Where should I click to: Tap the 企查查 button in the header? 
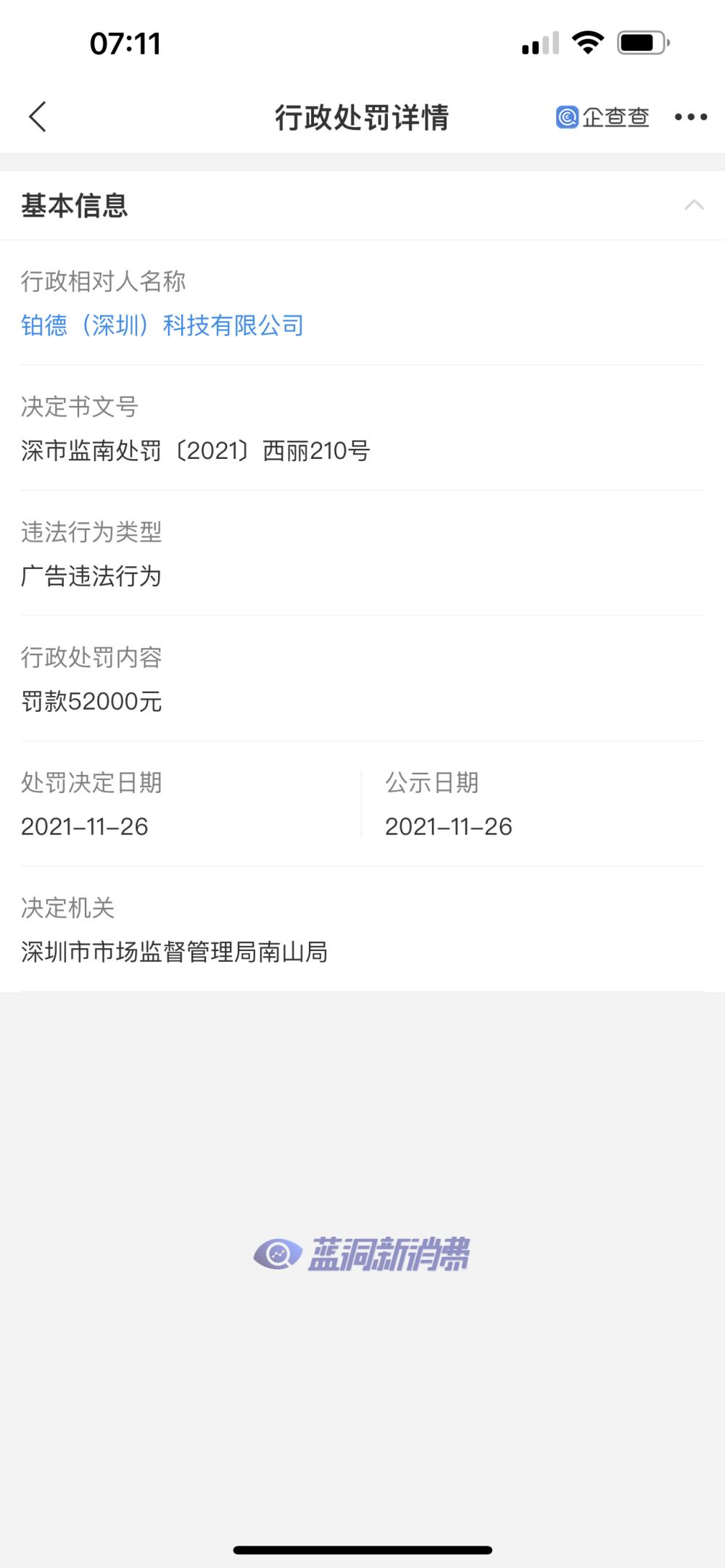tap(602, 117)
